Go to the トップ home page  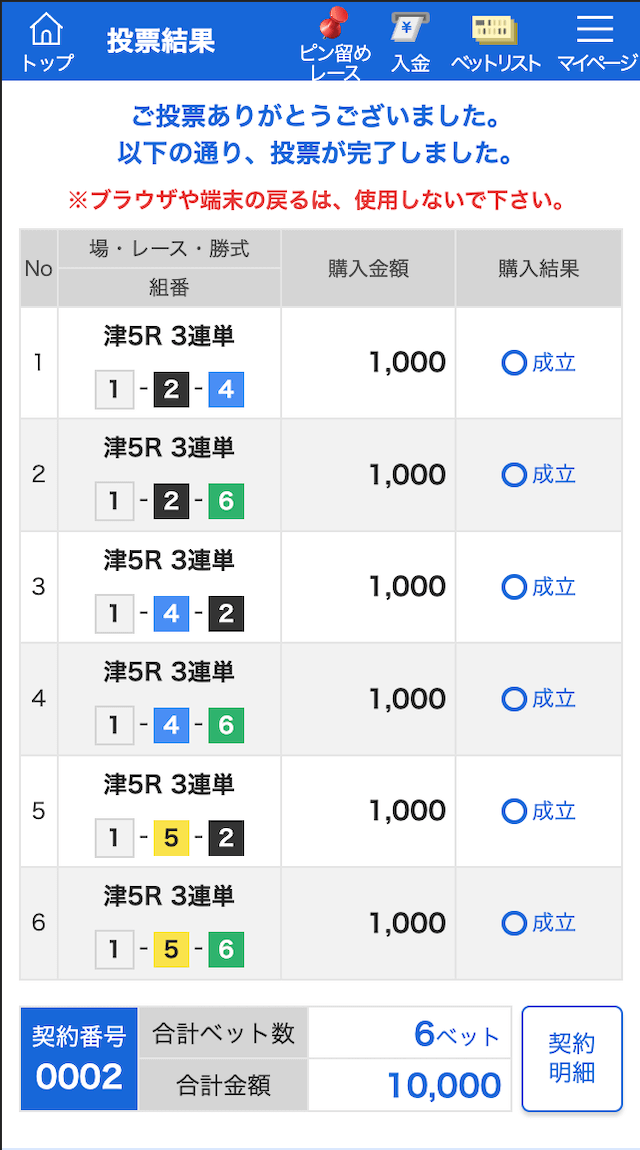click(x=48, y=40)
